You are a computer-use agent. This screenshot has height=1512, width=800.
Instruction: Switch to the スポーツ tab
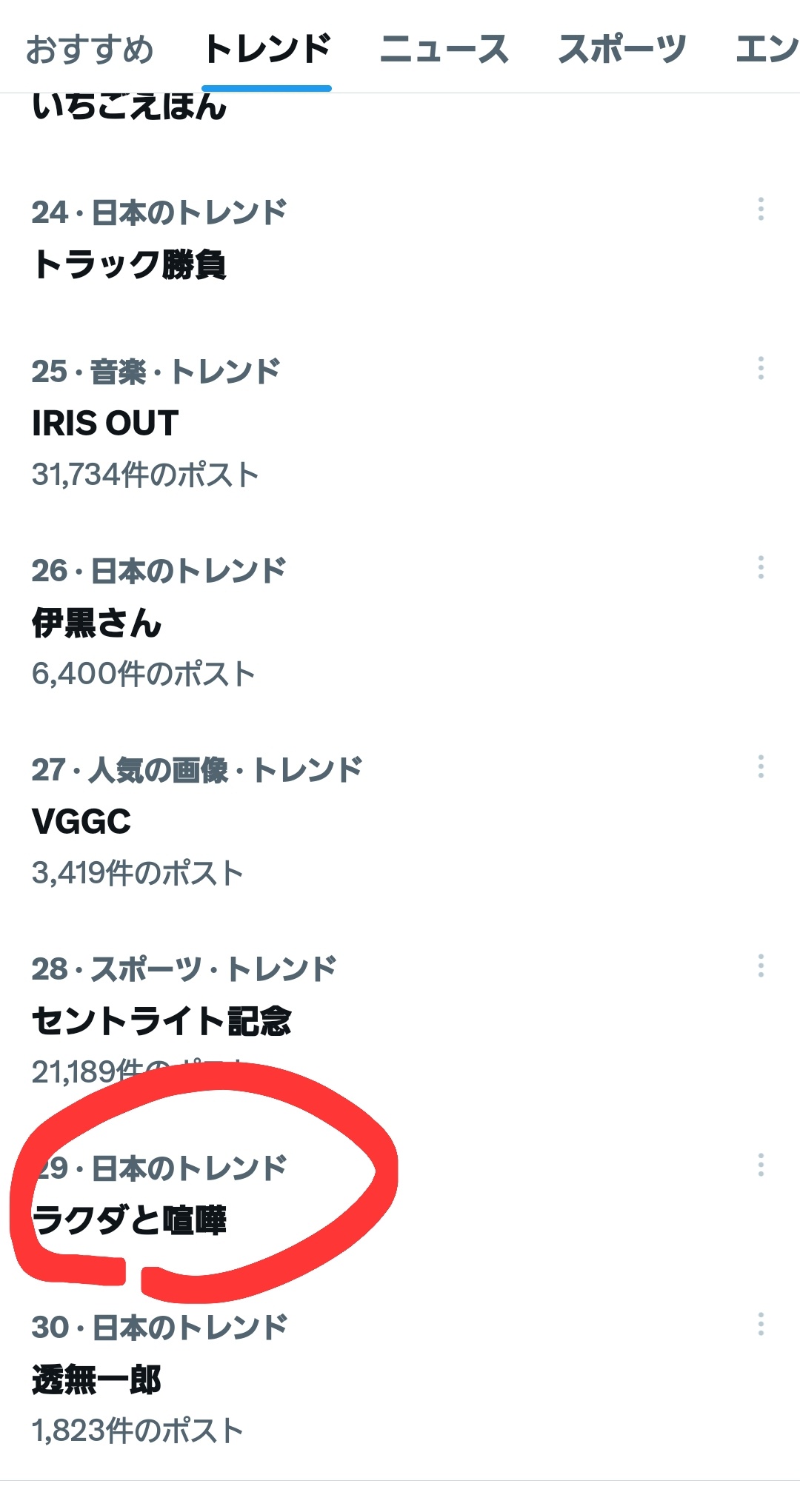[621, 50]
